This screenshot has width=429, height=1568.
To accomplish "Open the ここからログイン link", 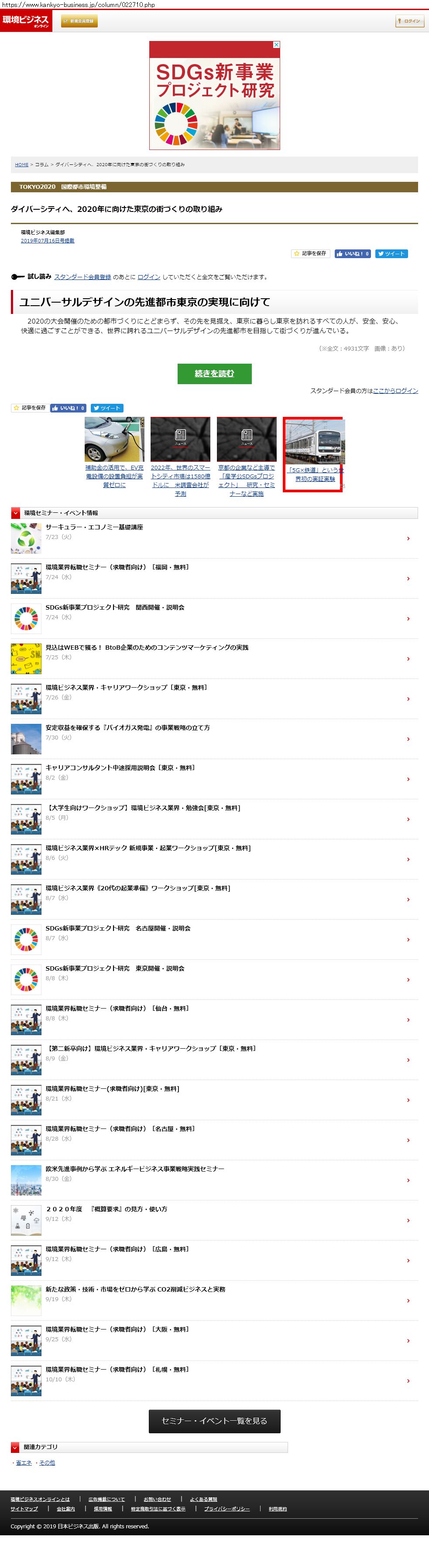I will click(x=395, y=391).
